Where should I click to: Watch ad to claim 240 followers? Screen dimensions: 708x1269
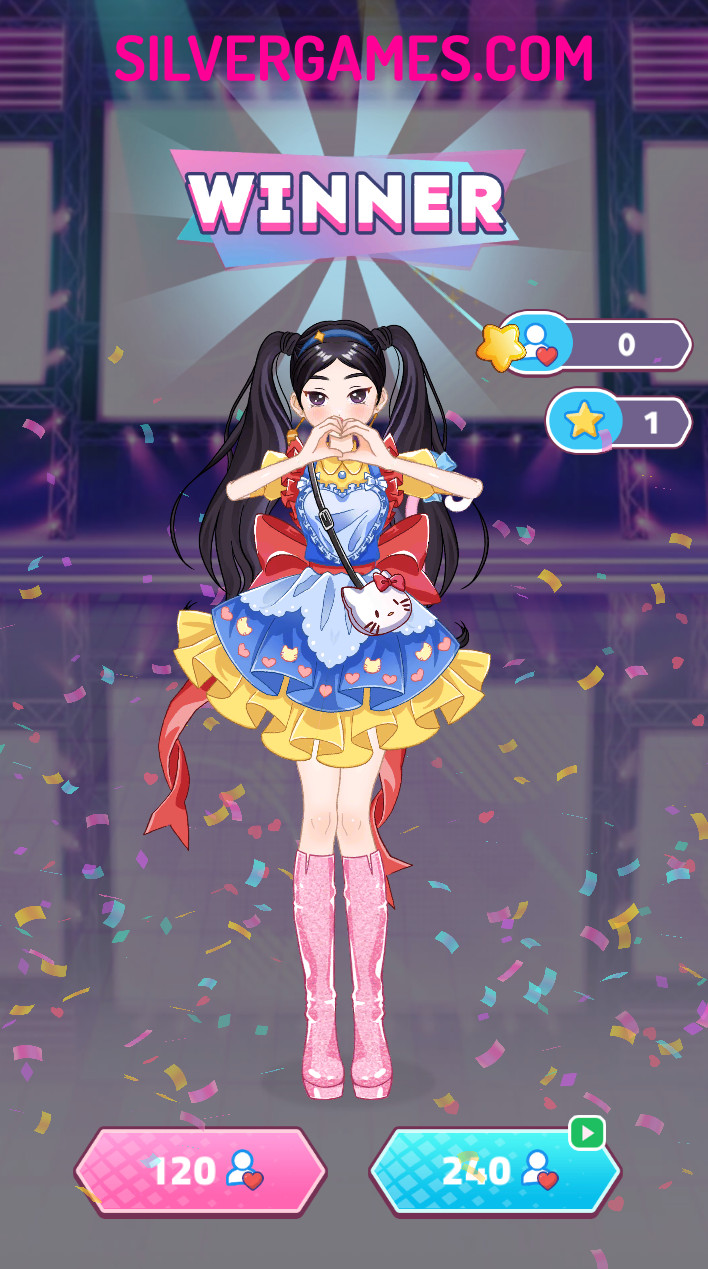click(x=495, y=1170)
